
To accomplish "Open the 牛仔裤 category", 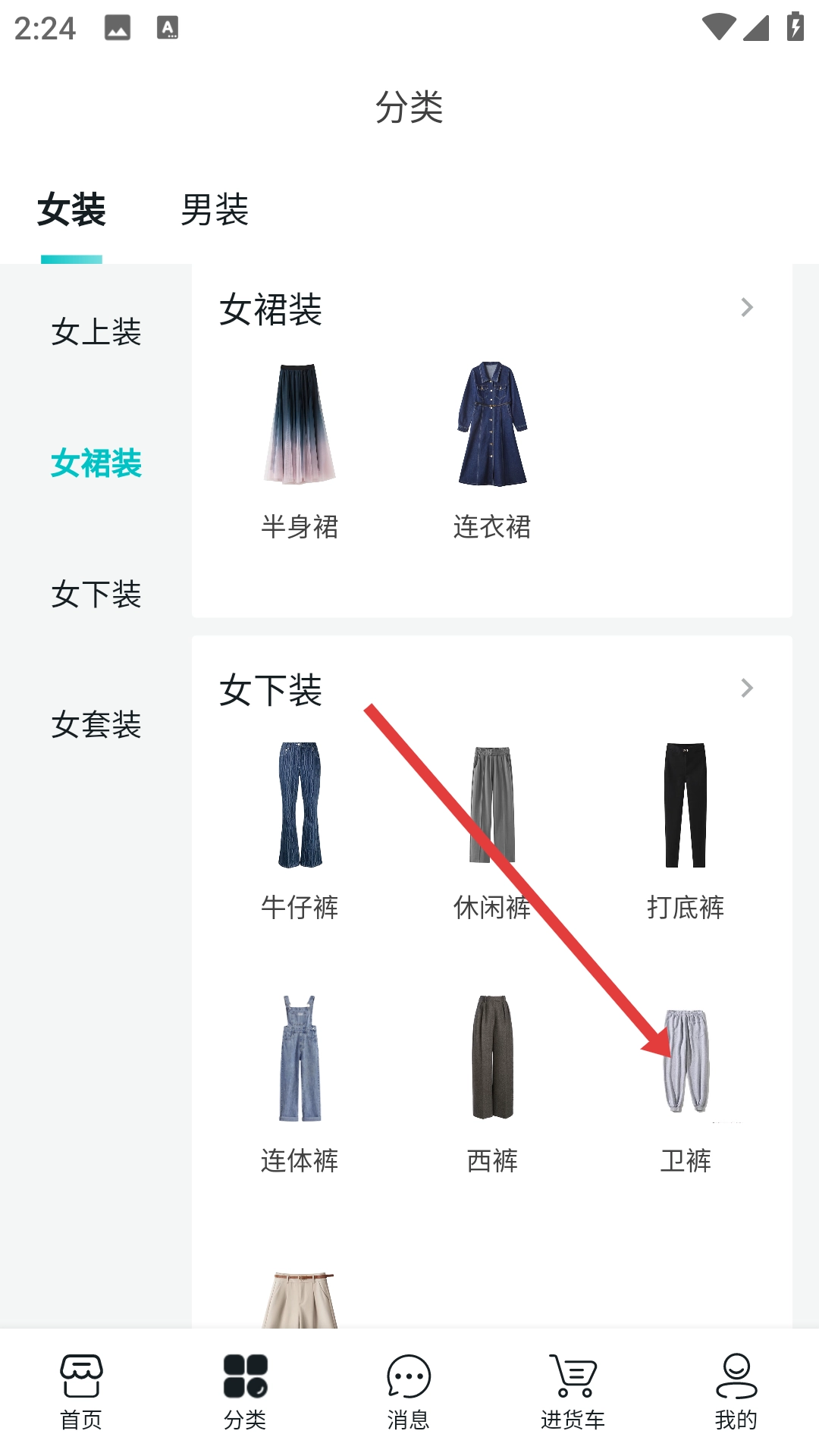I will pyautogui.click(x=300, y=828).
